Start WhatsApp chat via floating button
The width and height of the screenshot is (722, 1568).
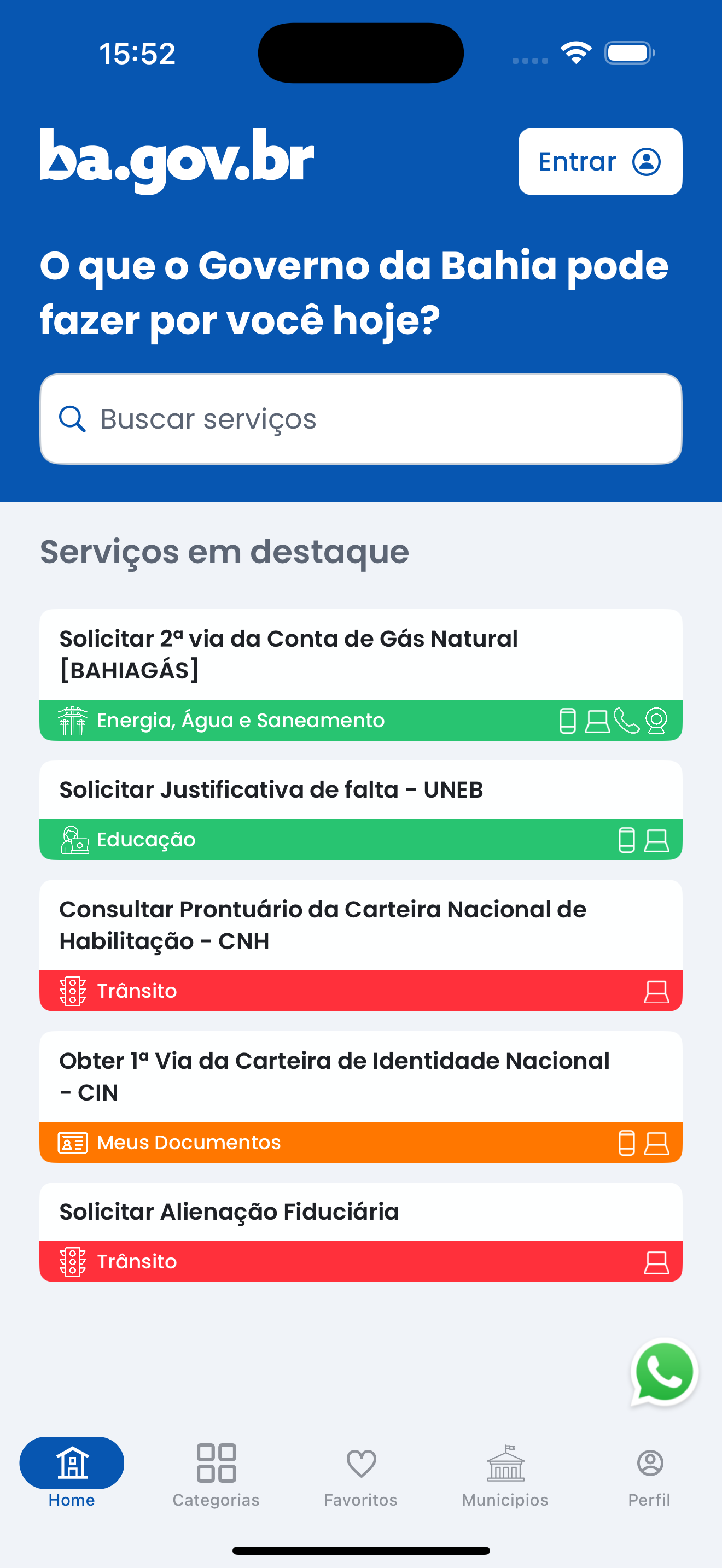click(663, 1373)
